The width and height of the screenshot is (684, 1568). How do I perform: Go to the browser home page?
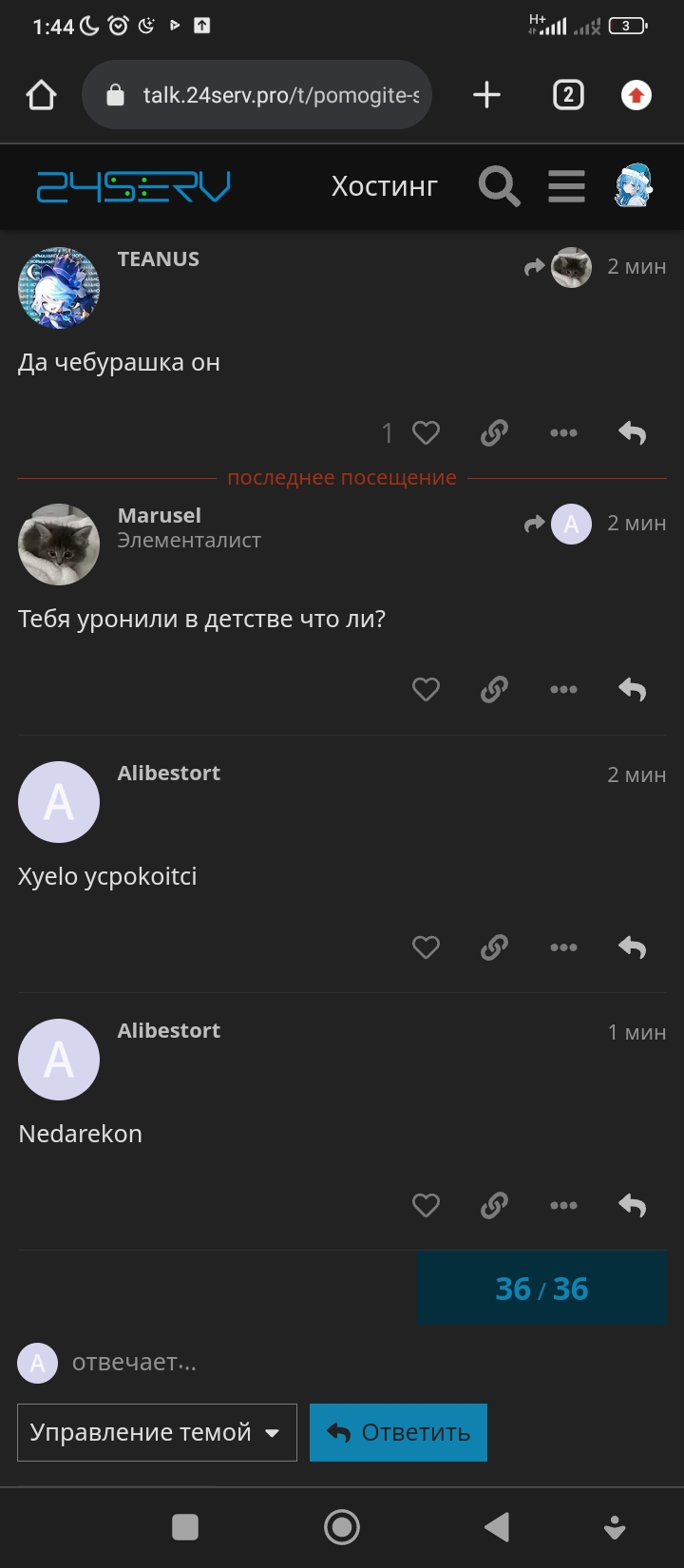[41, 95]
